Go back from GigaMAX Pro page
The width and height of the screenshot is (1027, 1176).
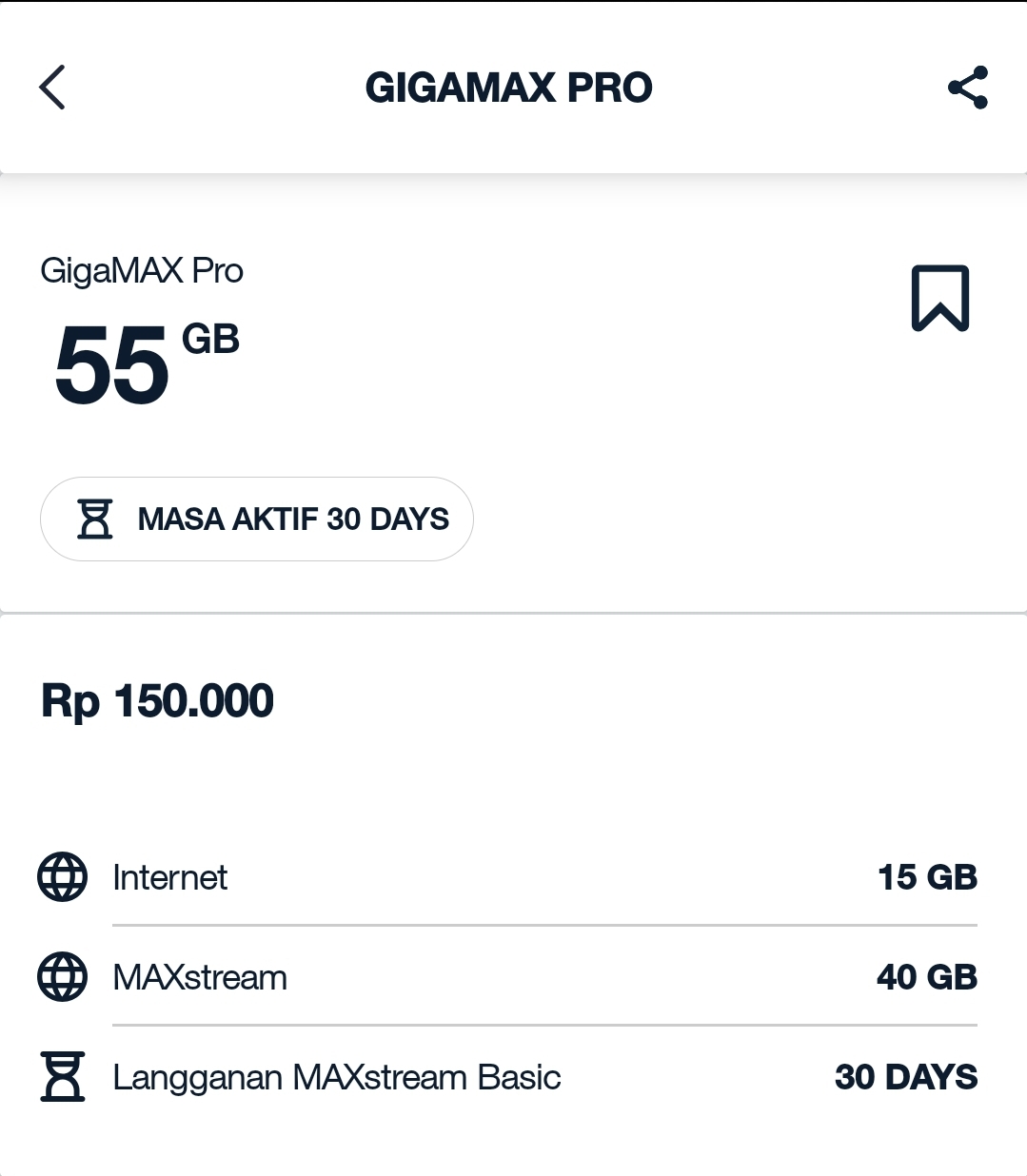point(52,88)
